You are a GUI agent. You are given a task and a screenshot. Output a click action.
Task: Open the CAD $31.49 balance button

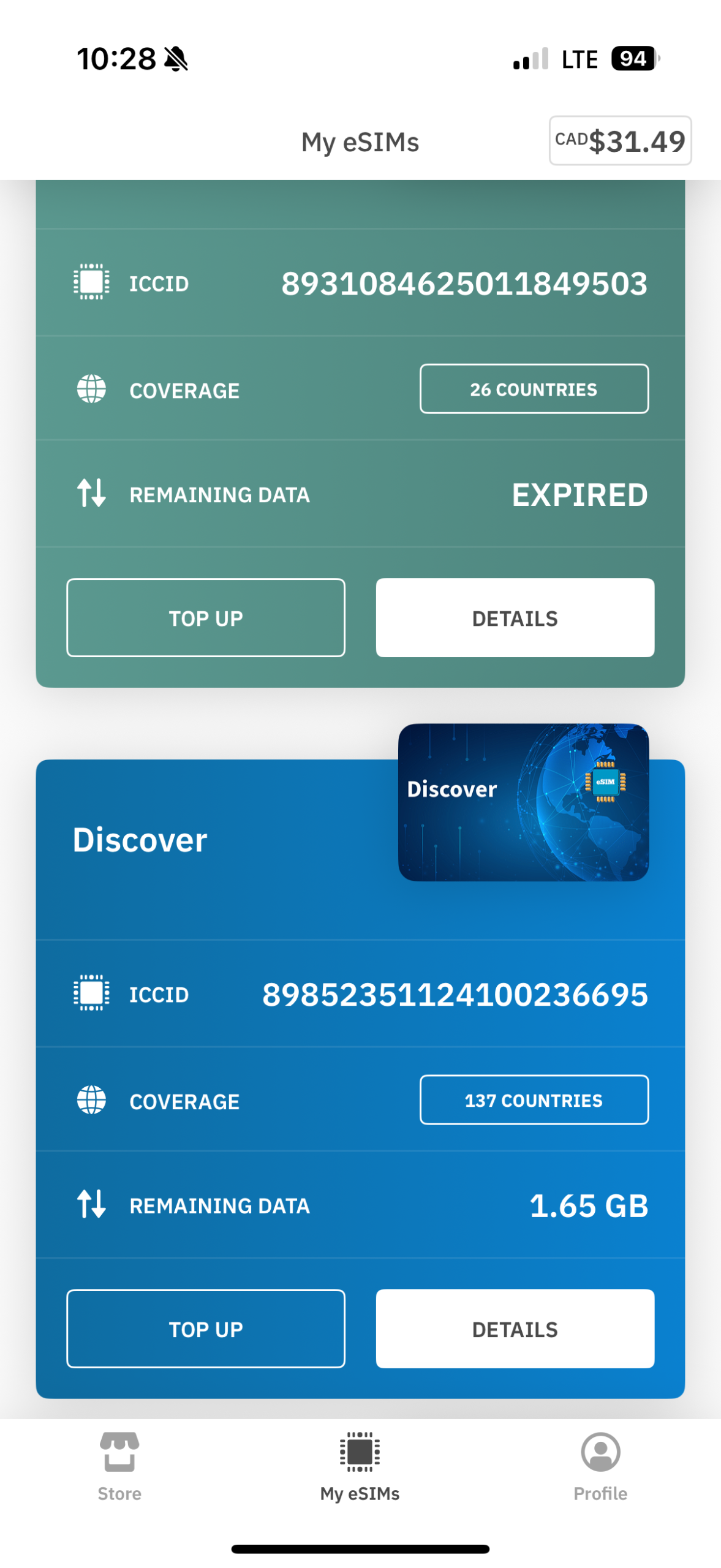pos(619,141)
